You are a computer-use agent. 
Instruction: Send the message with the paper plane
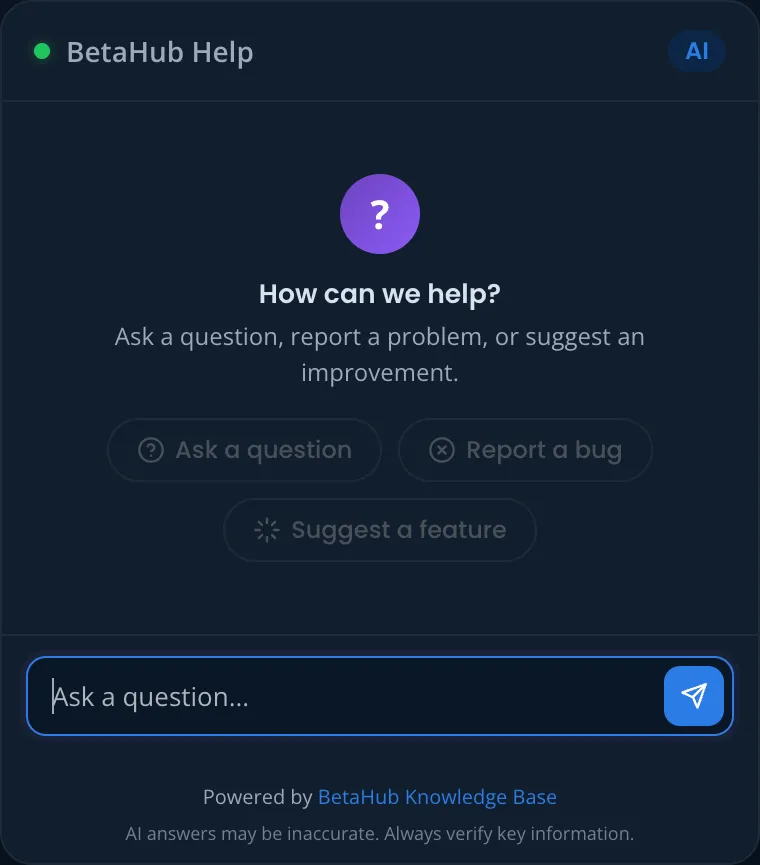[x=693, y=696]
